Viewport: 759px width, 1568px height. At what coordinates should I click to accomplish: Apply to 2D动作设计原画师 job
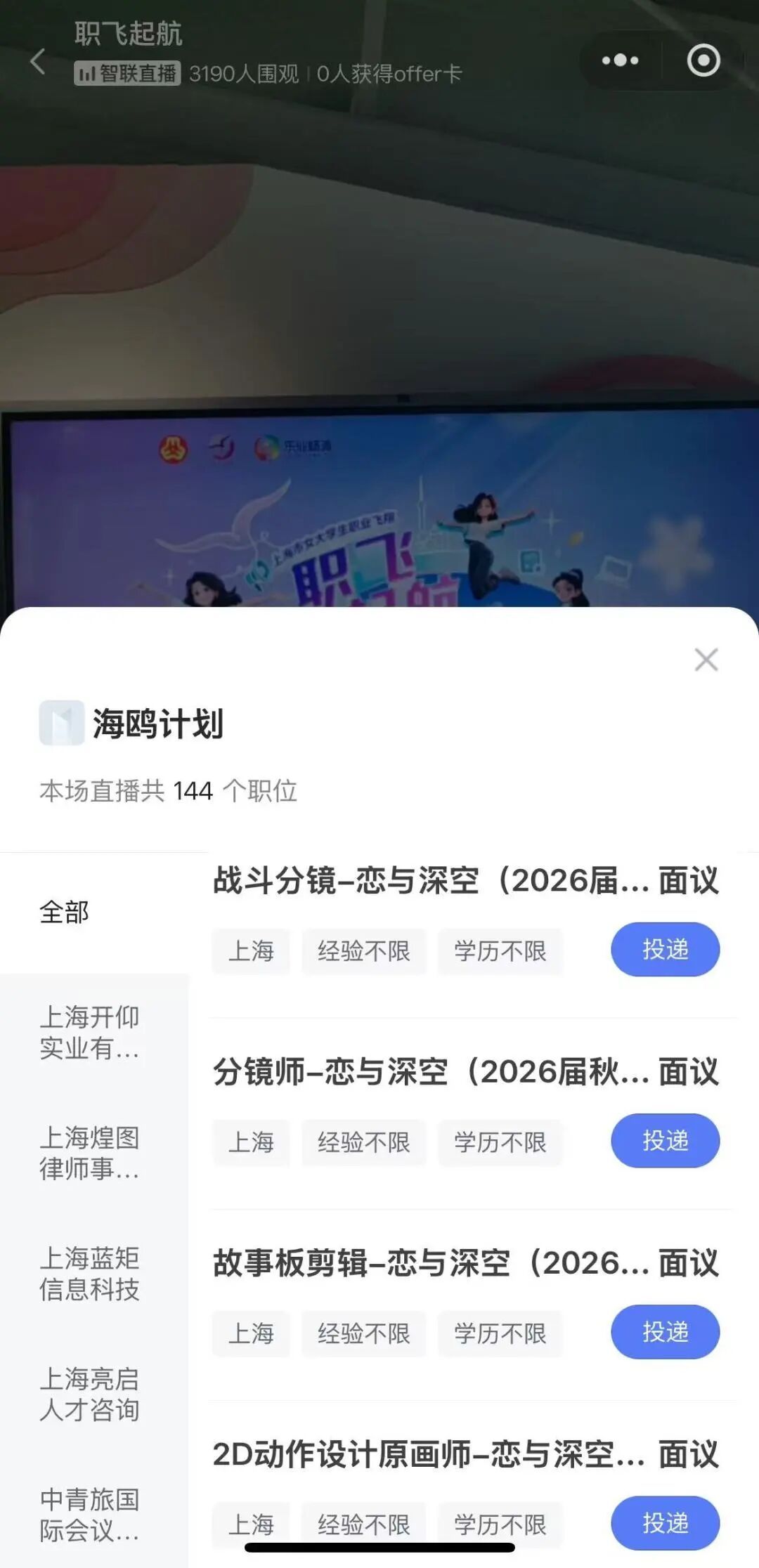tap(665, 1523)
